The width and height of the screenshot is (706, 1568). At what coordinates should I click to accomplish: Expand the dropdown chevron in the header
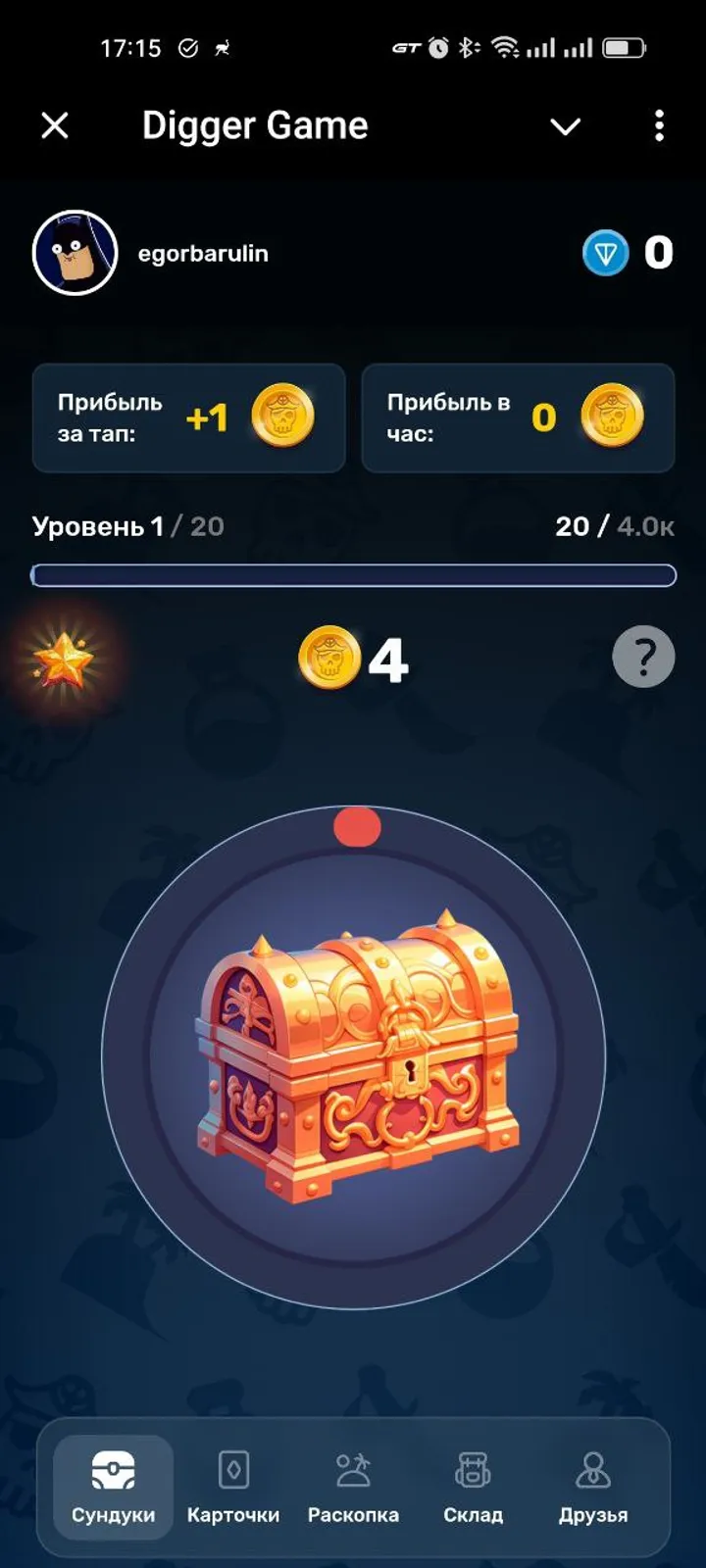tap(565, 126)
